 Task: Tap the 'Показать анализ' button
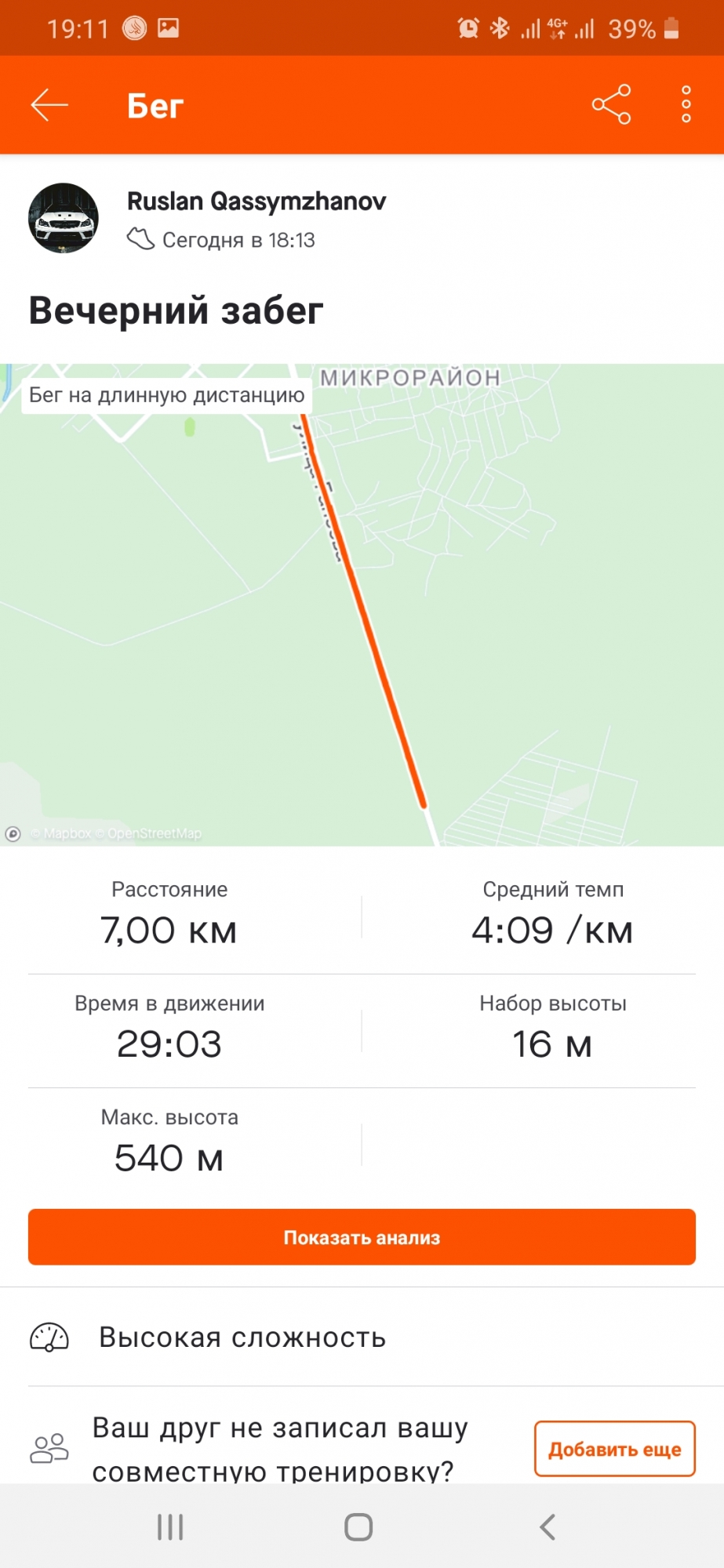(x=362, y=1237)
